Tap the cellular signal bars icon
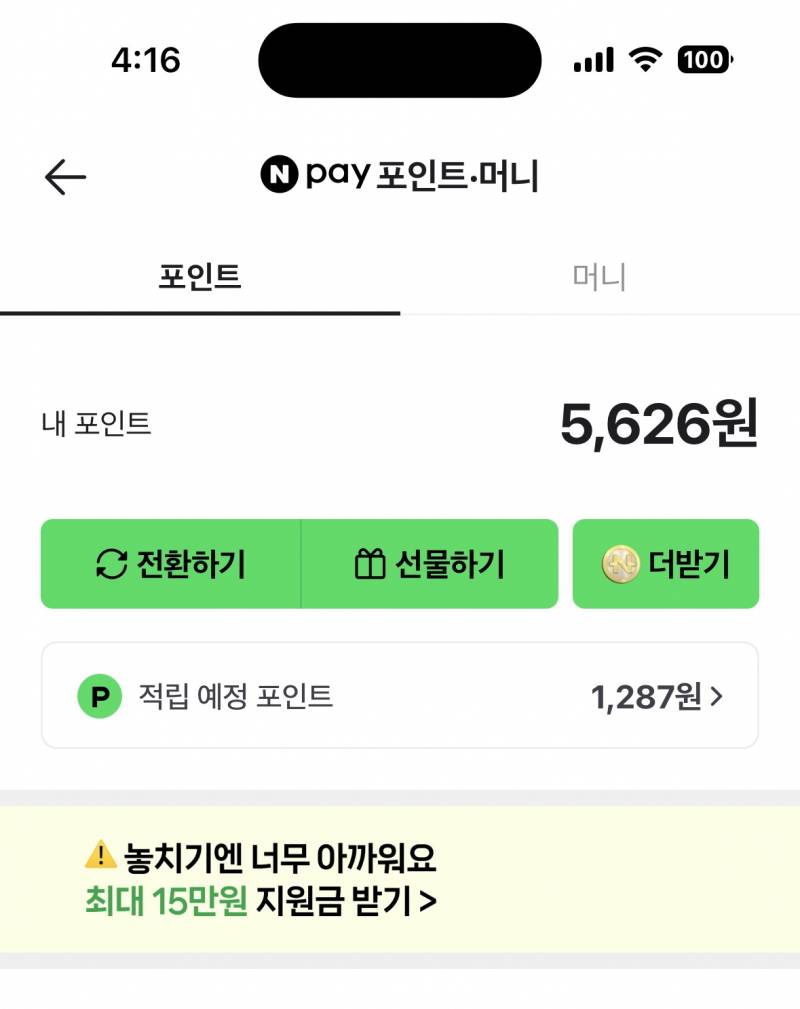800x1009 pixels. click(591, 61)
